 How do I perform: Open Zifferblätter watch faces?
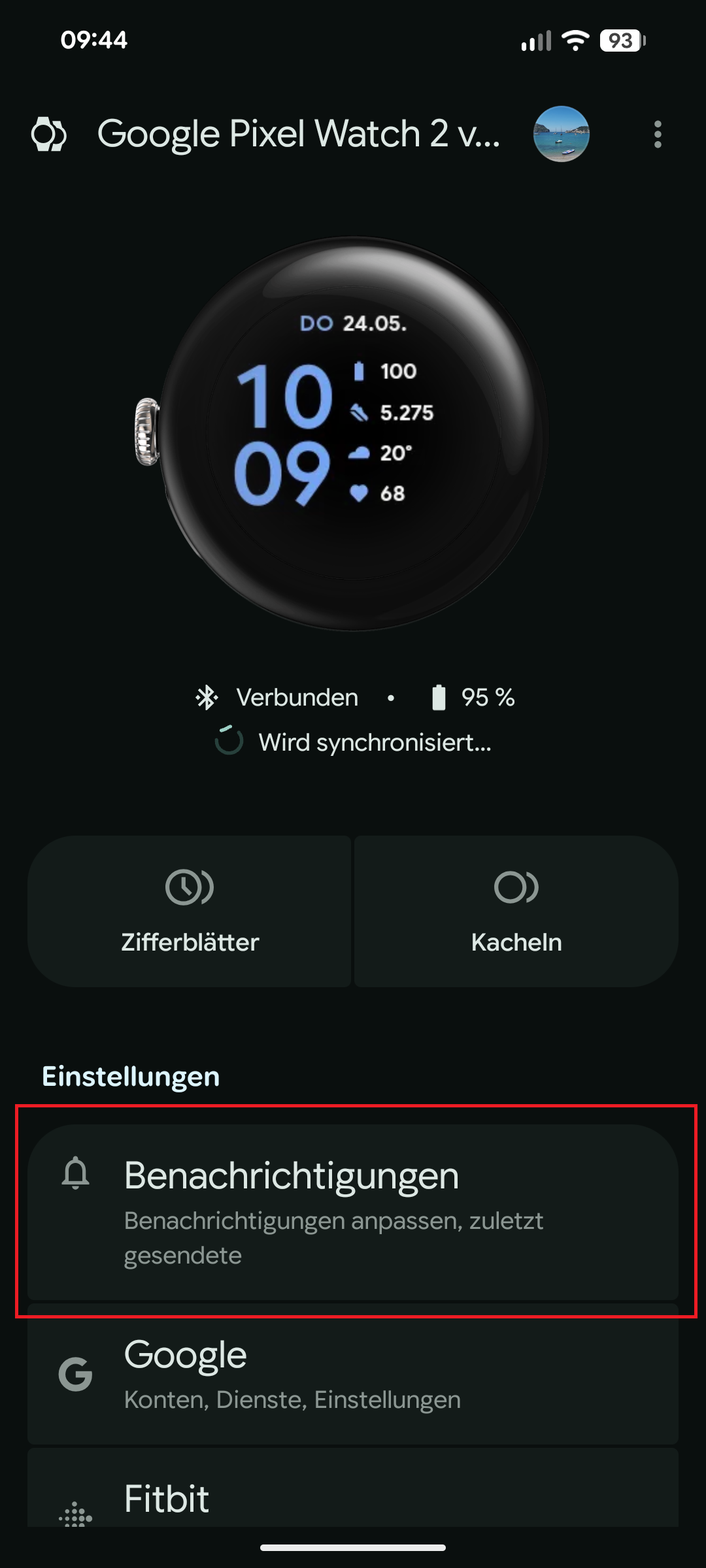190,911
